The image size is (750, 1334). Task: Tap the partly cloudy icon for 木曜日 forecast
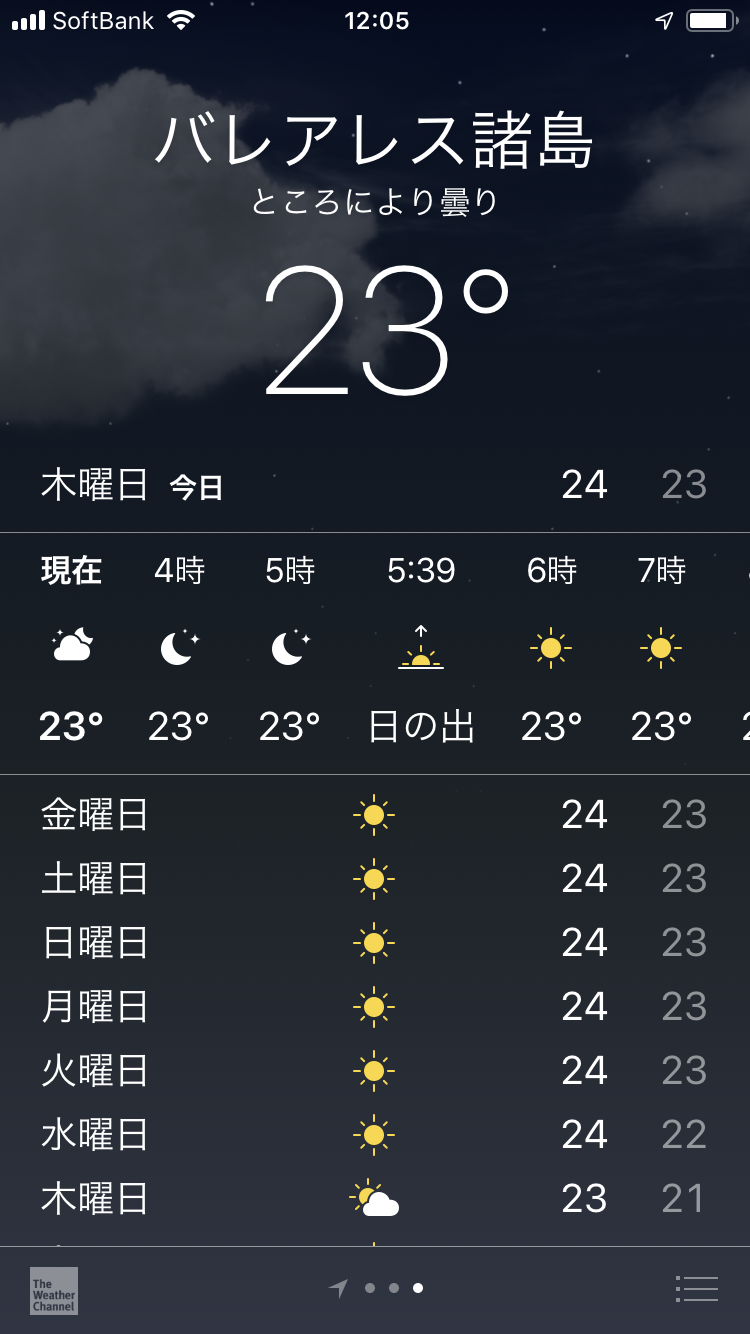tap(375, 1198)
